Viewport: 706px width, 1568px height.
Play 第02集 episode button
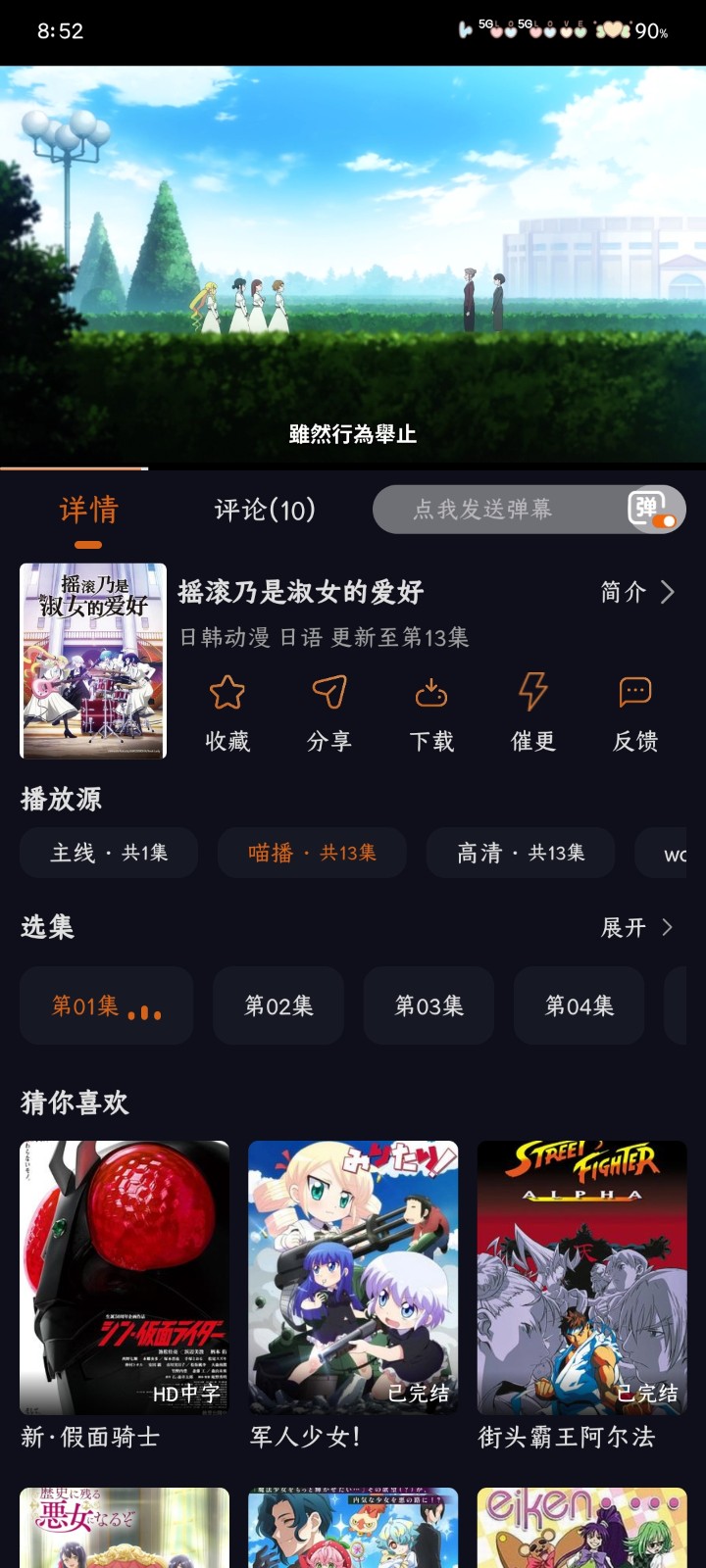click(277, 1005)
